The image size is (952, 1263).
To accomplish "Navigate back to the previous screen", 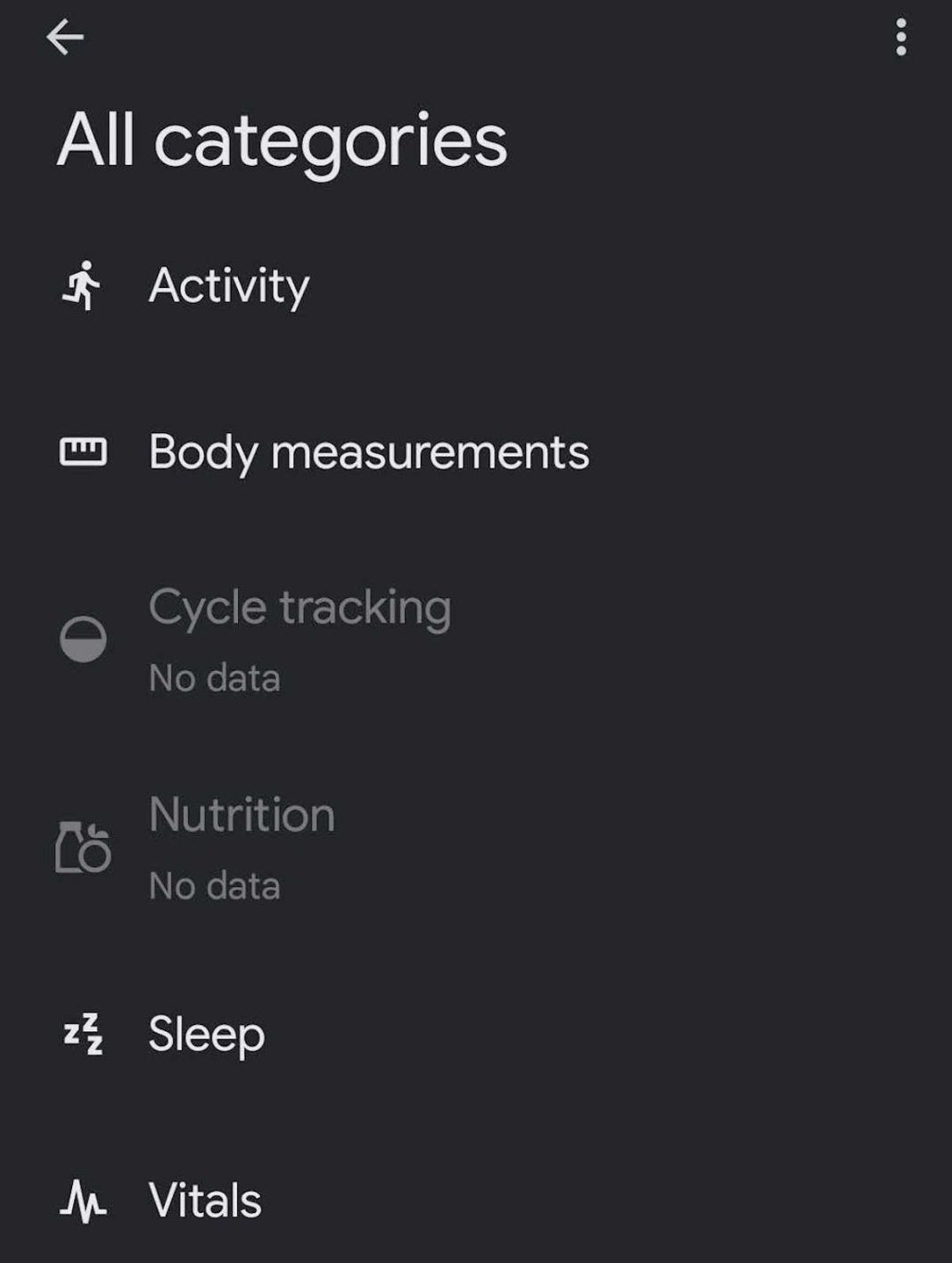I will pos(63,37).
